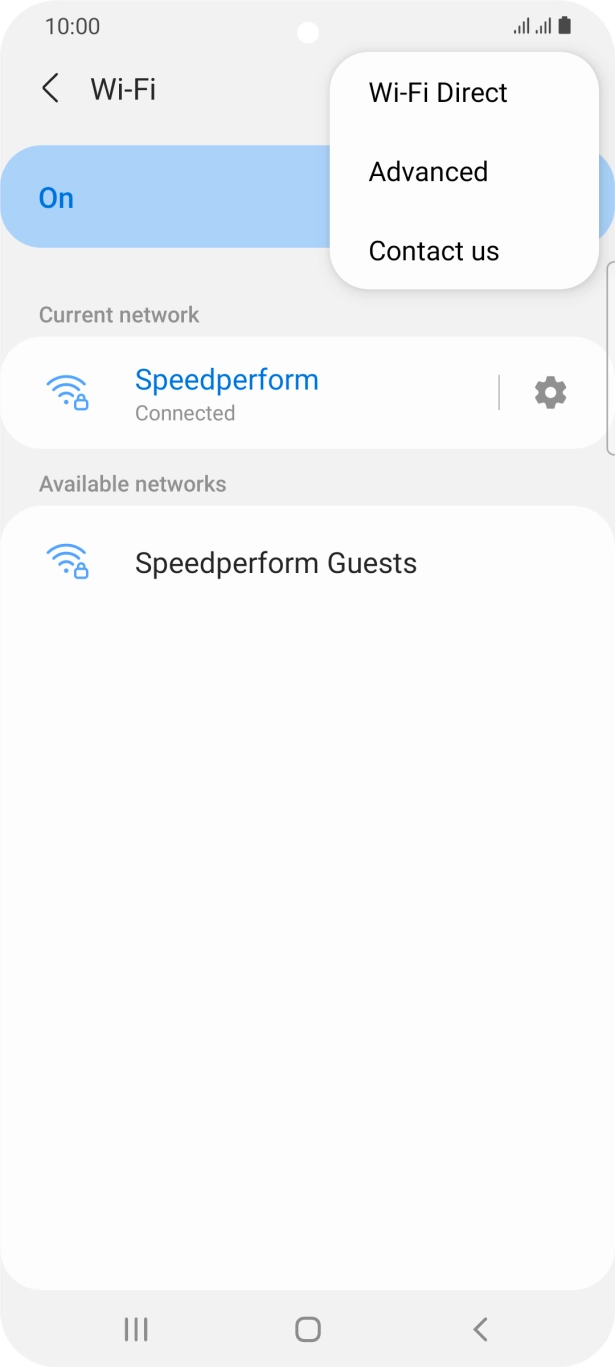
Task: Tap the system home button
Action: pos(308,1329)
